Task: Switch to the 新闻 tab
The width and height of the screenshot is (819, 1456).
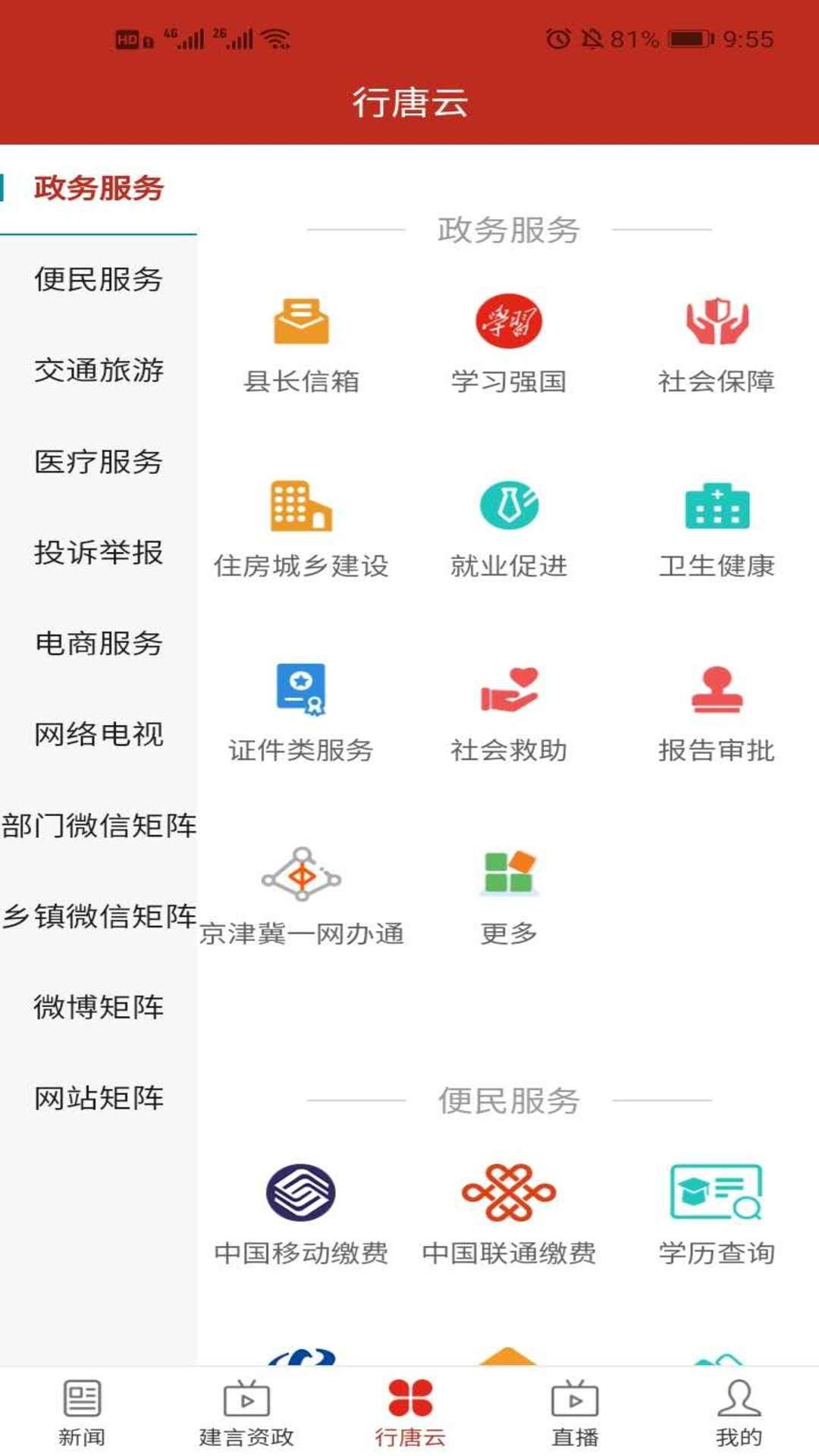Action: pyautogui.click(x=82, y=1412)
